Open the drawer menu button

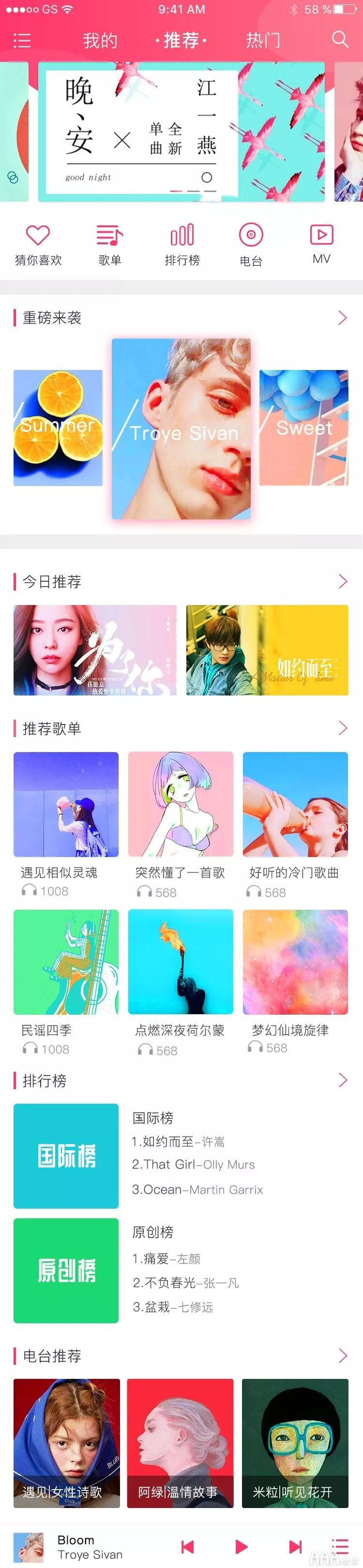click(22, 40)
